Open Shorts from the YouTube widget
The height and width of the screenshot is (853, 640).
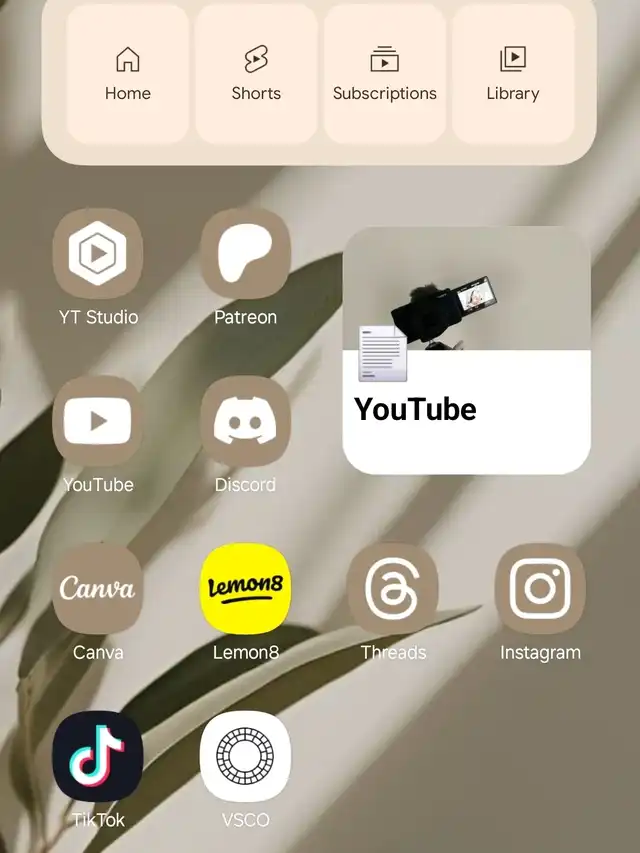click(x=256, y=74)
